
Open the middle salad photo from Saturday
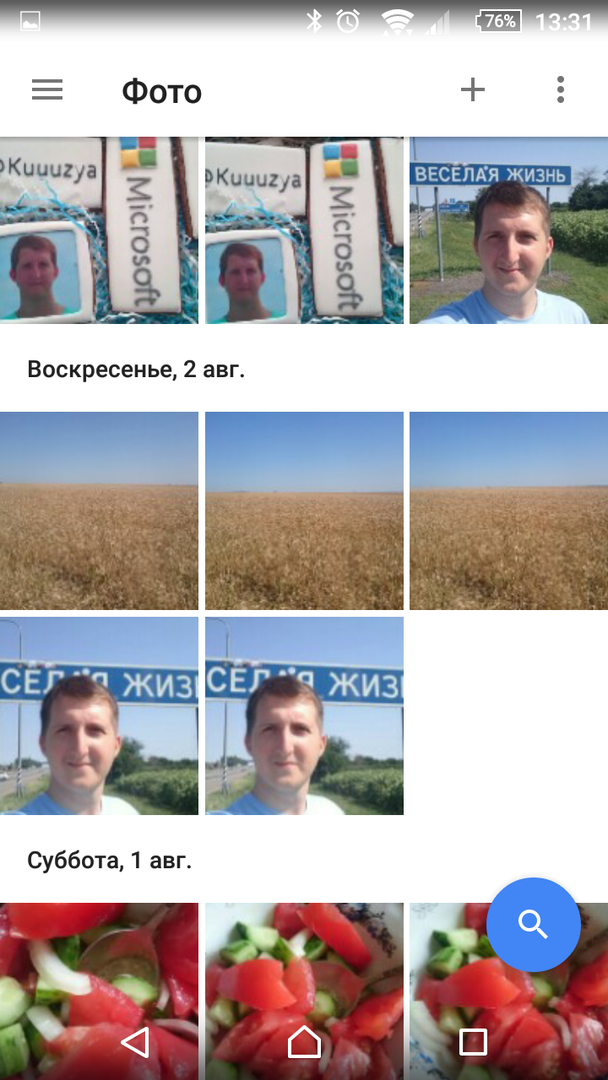pos(304,960)
